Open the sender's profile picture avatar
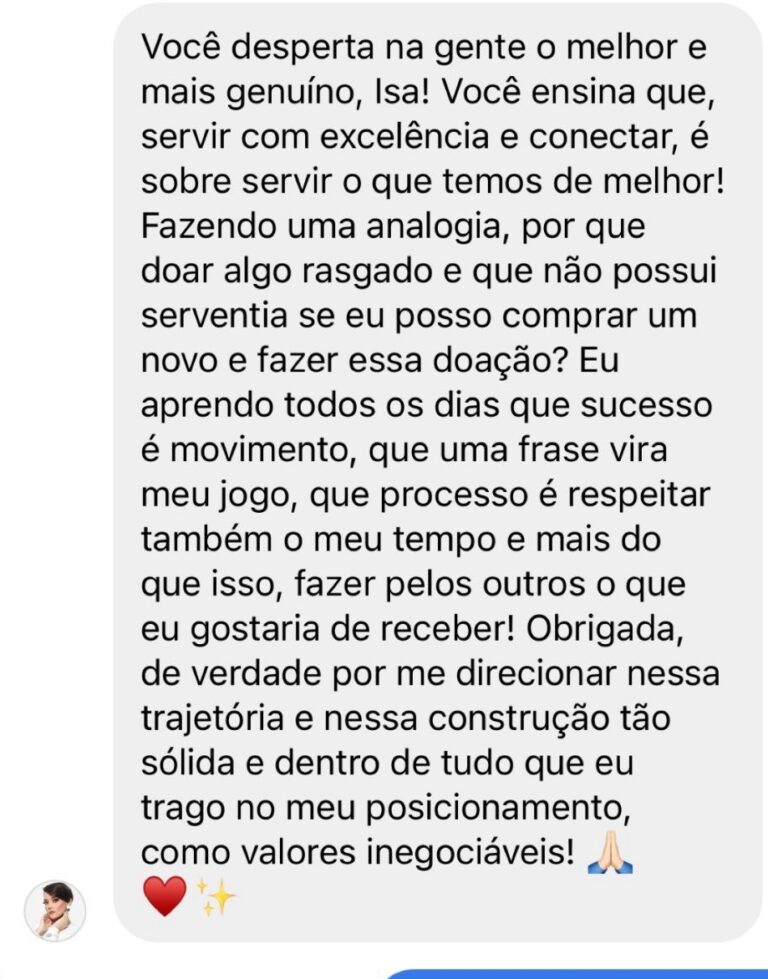 55,910
